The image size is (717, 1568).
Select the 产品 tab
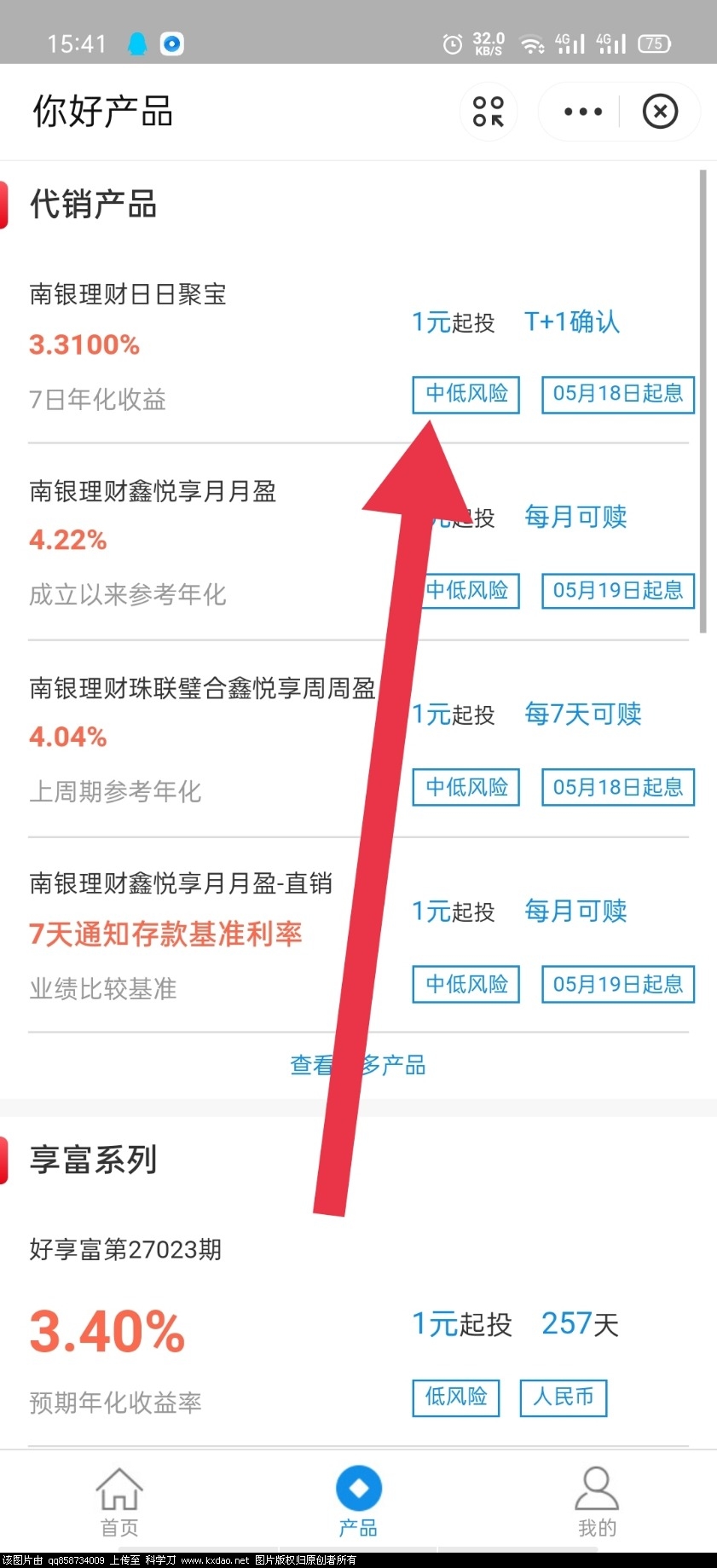click(x=358, y=1502)
